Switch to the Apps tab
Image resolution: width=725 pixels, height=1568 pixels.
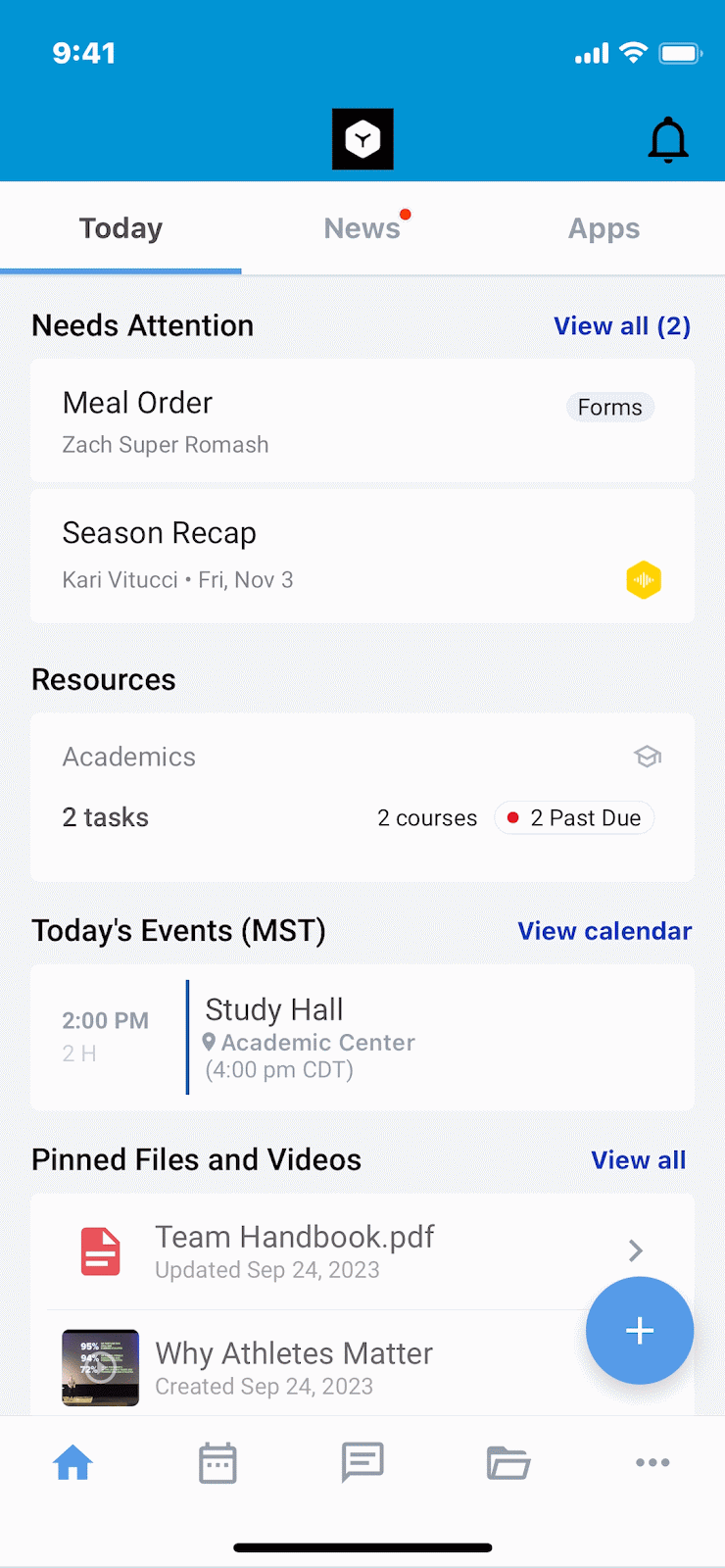coord(604,227)
